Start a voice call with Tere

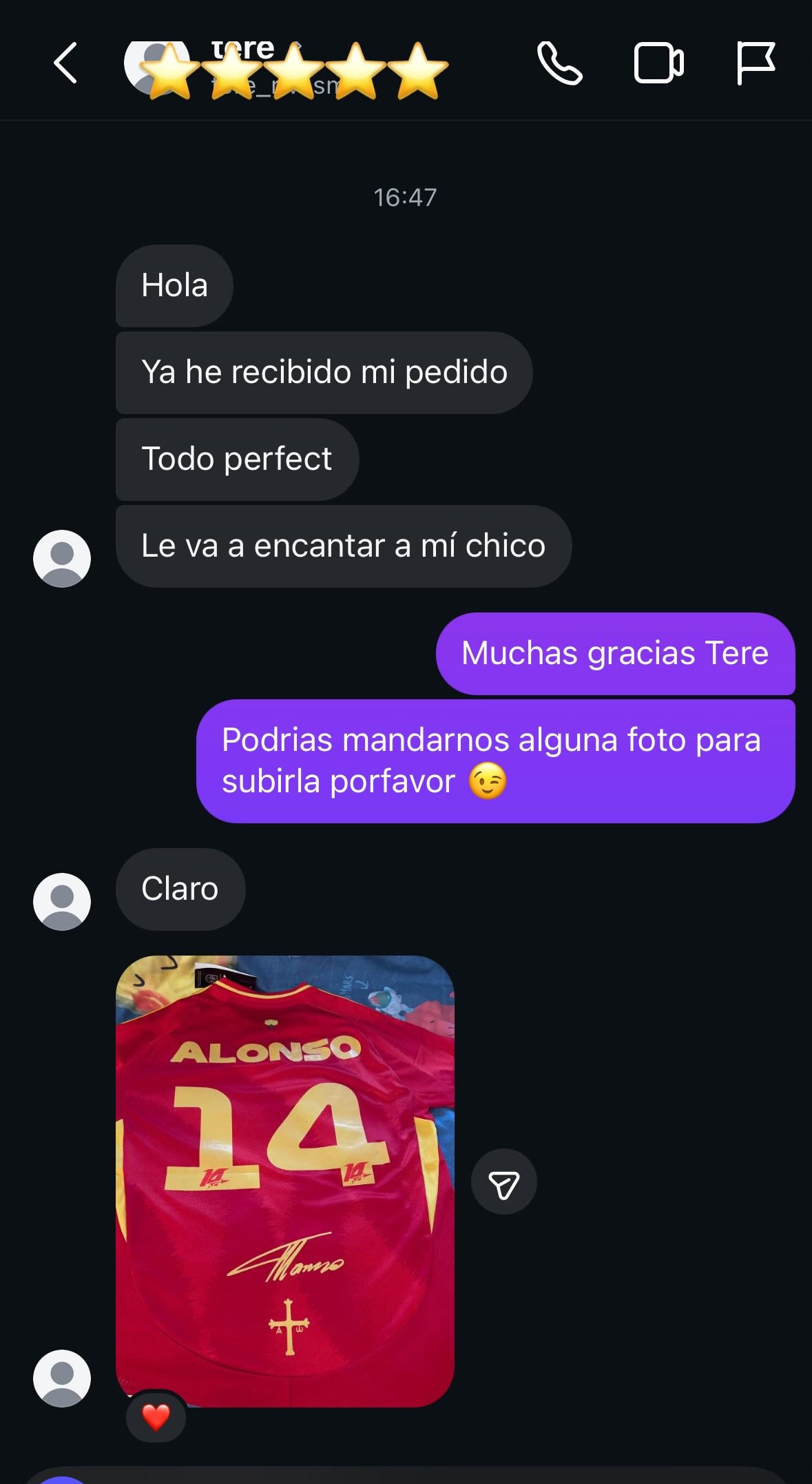point(559,63)
